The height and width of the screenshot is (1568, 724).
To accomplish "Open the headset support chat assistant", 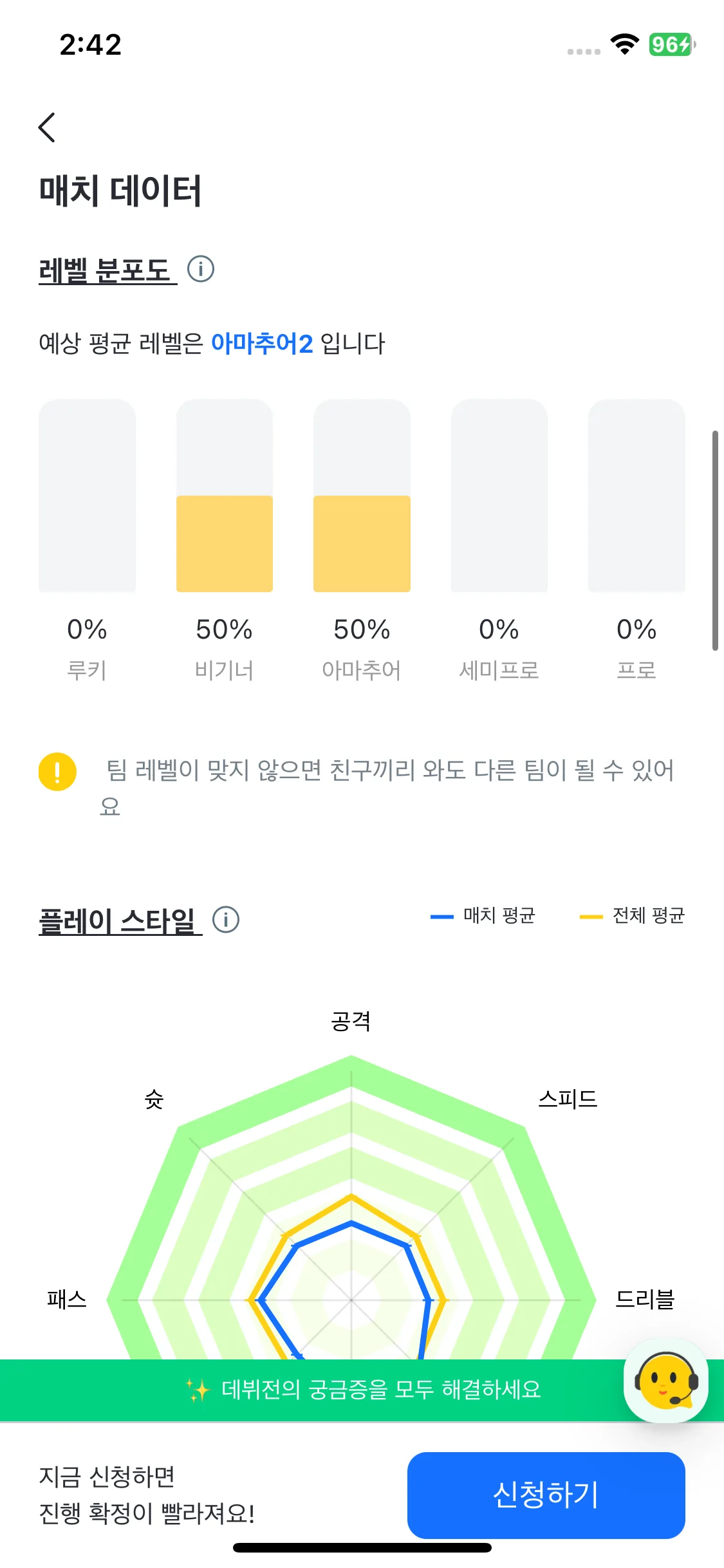I will point(666,1381).
